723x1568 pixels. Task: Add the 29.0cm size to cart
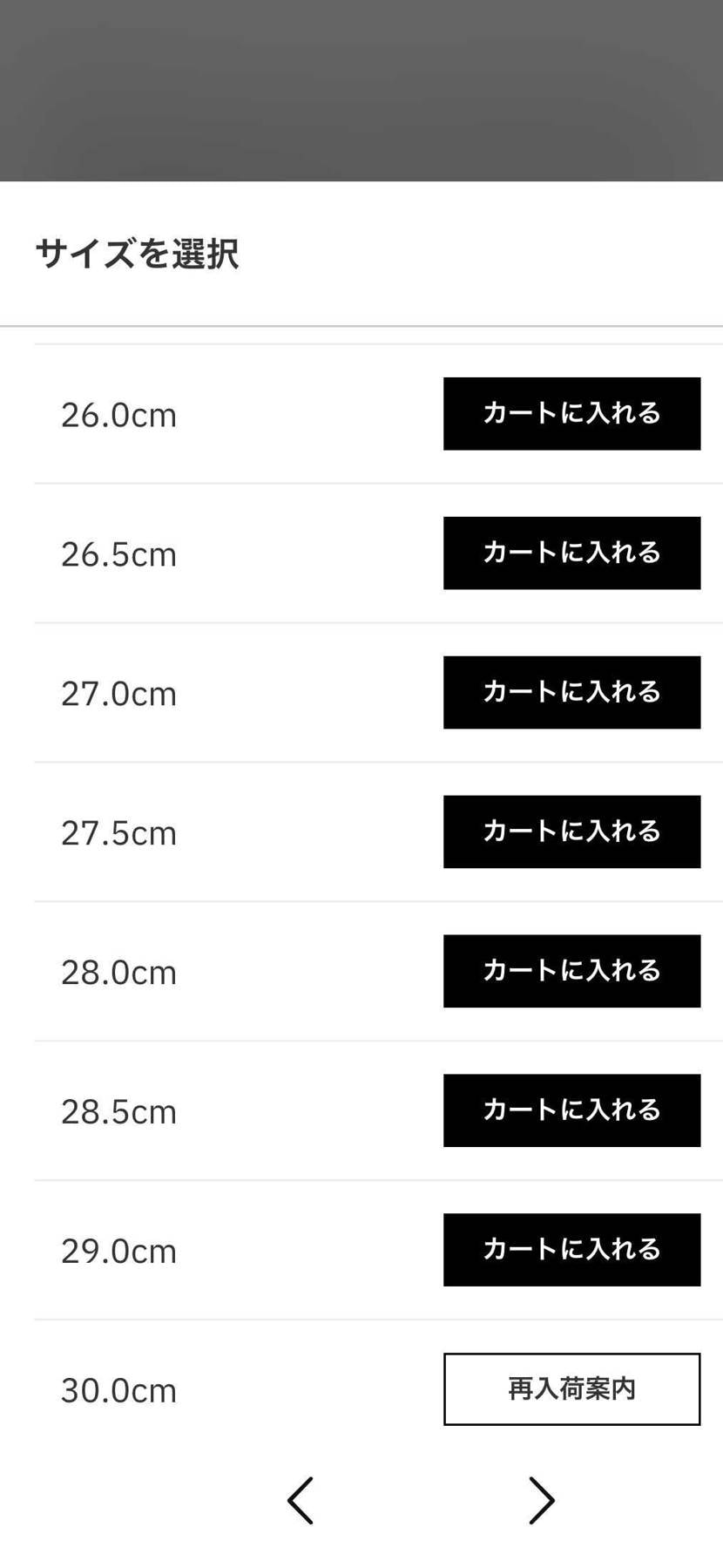point(571,1251)
